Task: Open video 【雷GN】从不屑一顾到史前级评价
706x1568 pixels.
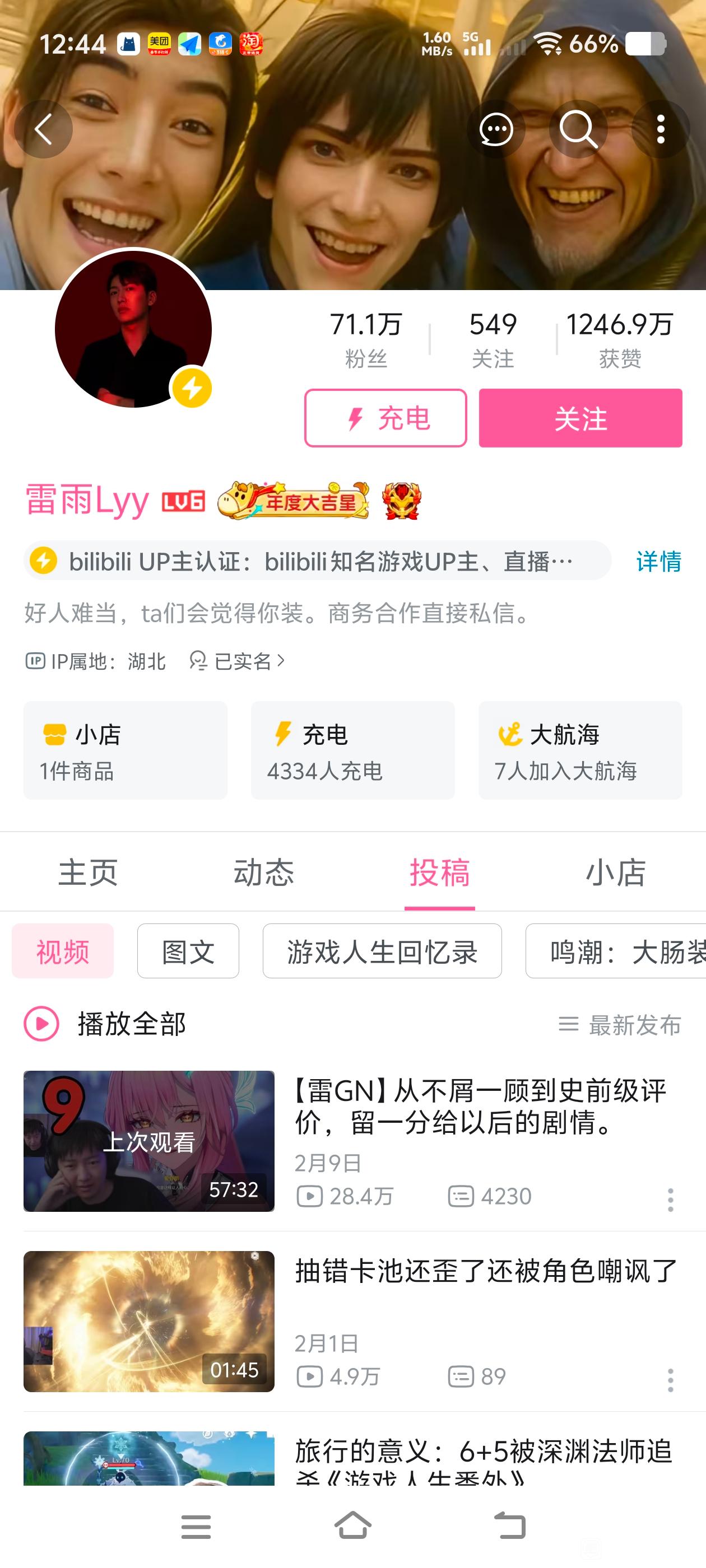Action: pyautogui.click(x=480, y=1107)
